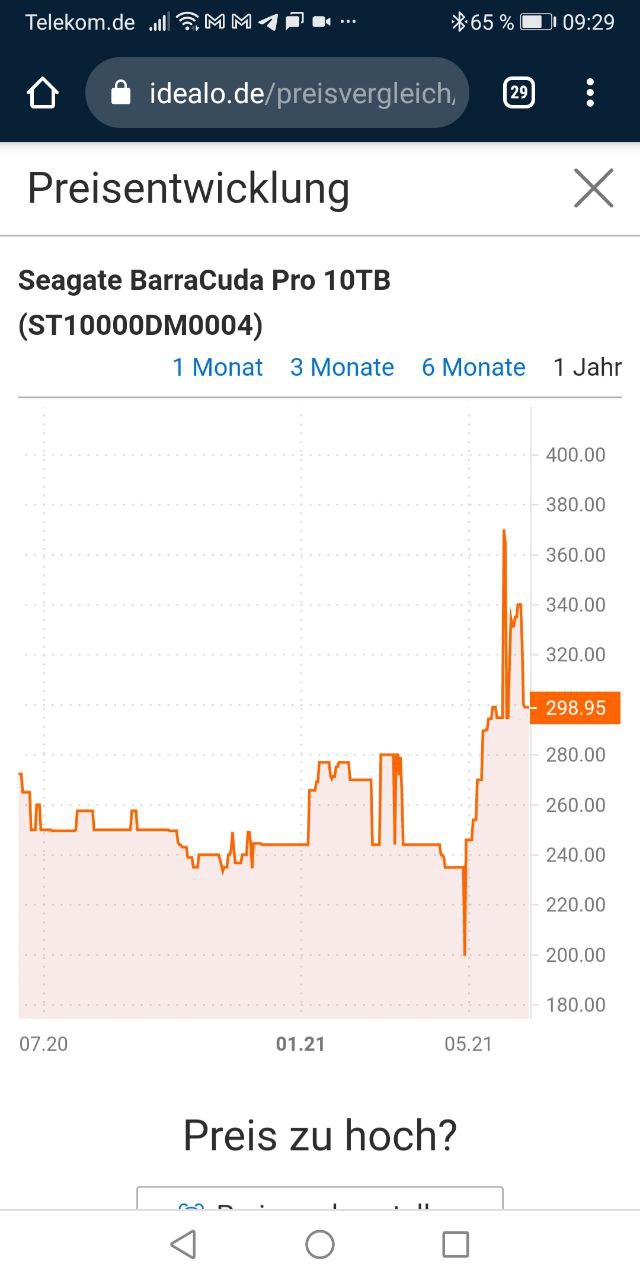Close the Preisentwicklung dialog

coord(593,188)
